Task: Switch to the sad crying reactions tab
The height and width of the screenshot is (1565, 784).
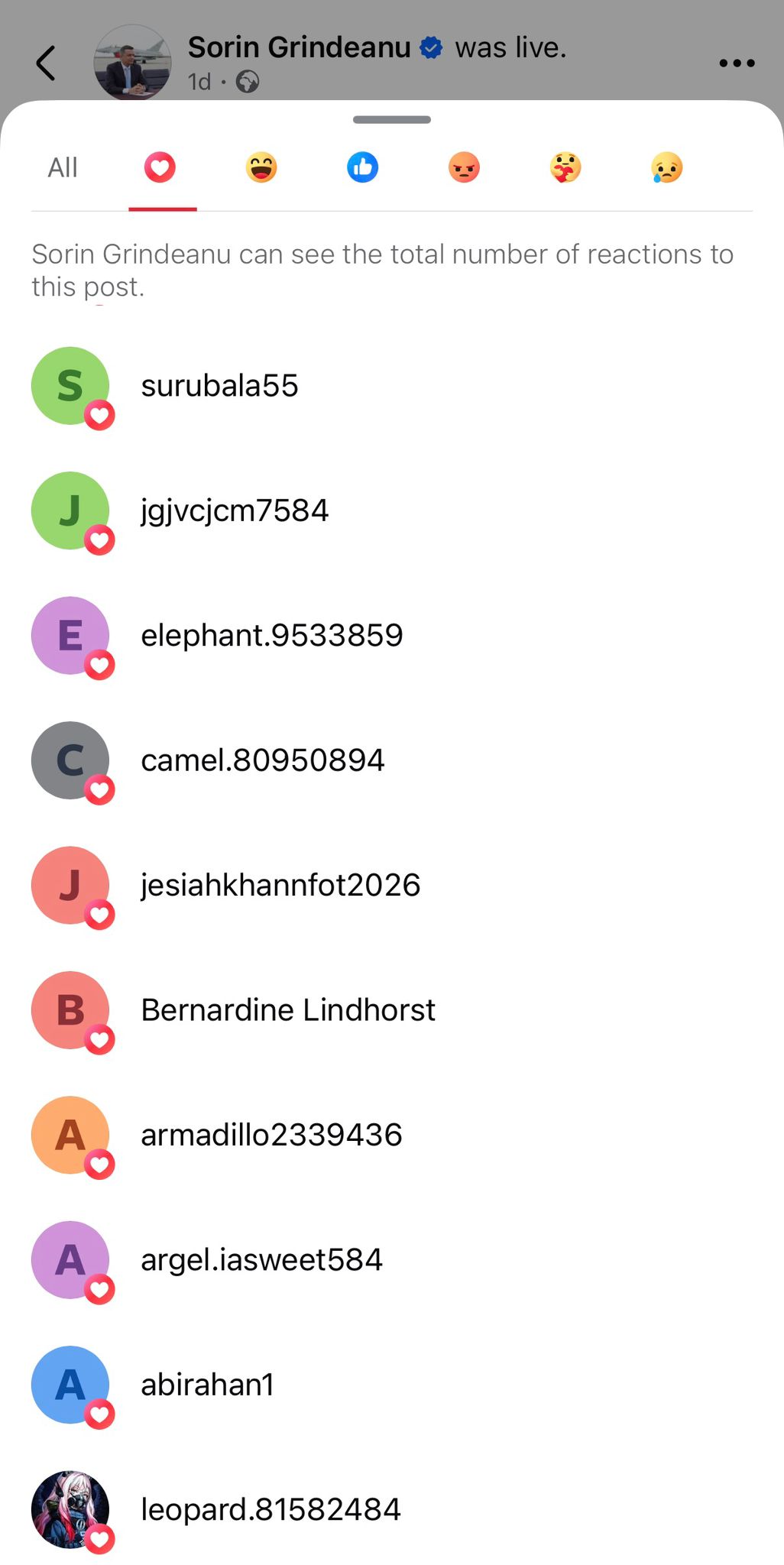Action: coord(666,167)
